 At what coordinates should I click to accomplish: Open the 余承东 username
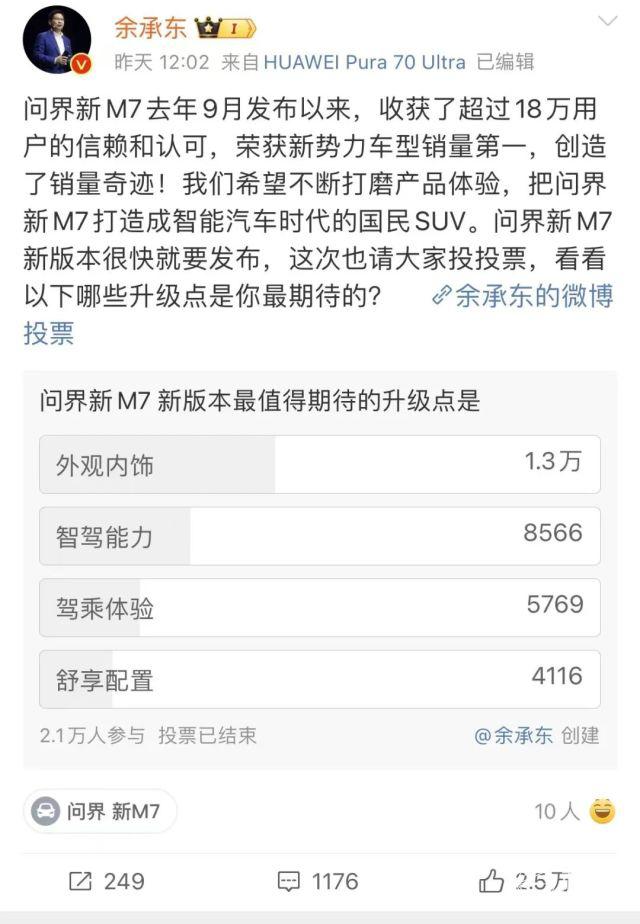coord(150,27)
